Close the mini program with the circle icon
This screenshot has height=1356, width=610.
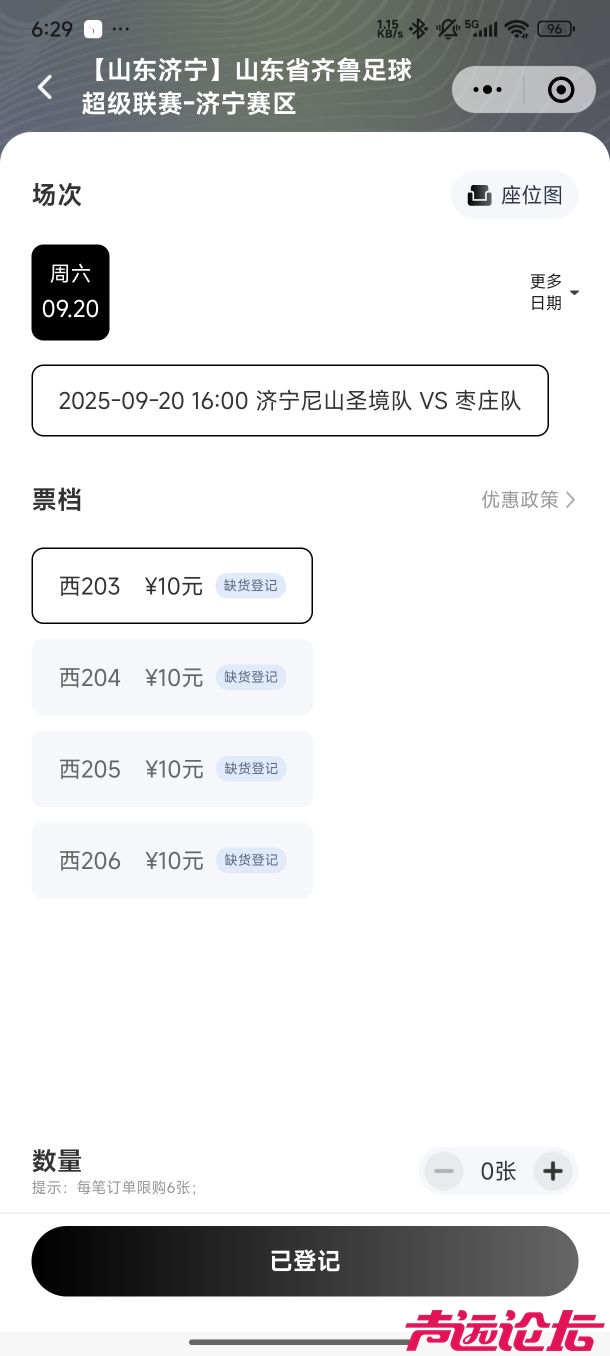click(x=561, y=90)
